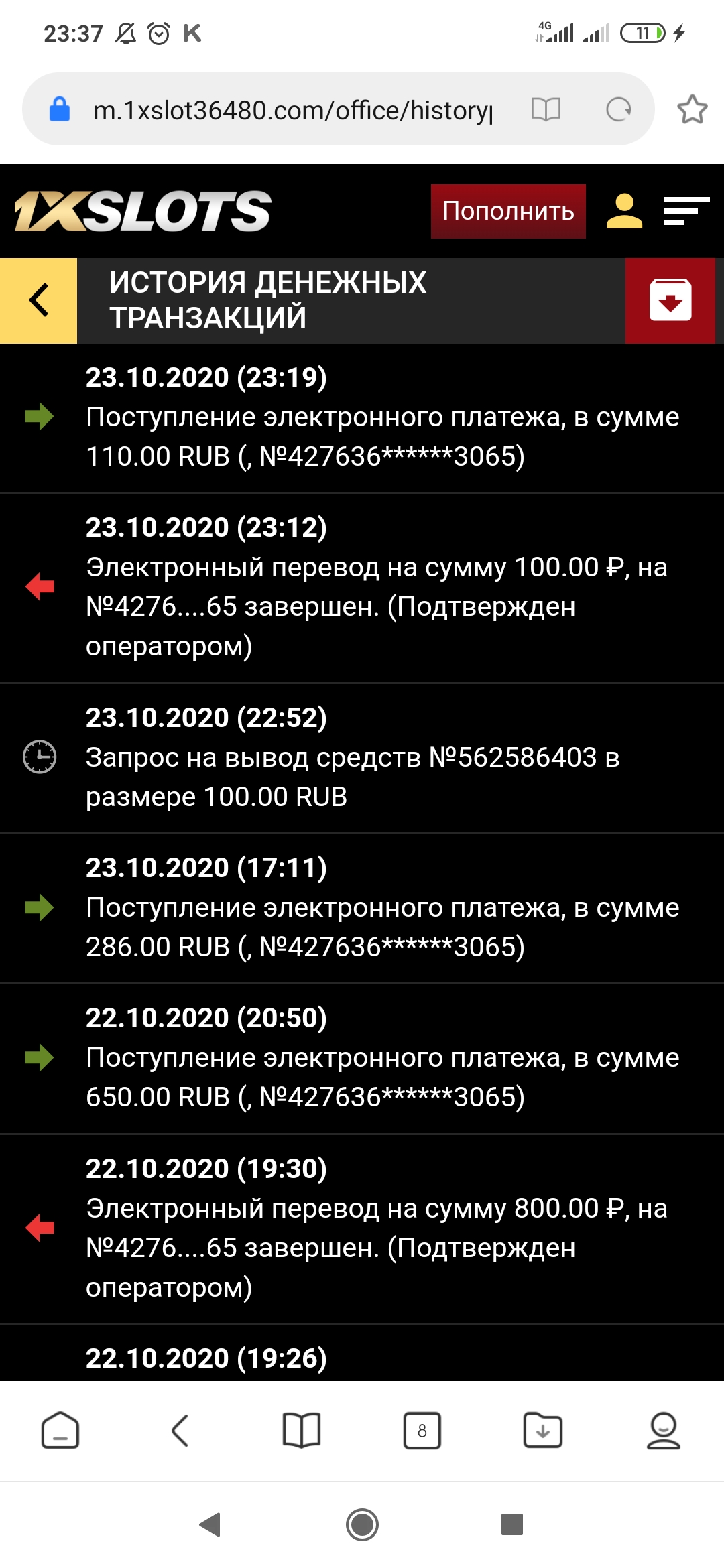Click the 1XSLOTS logo
Image resolution: width=724 pixels, height=1568 pixels.
(141, 212)
